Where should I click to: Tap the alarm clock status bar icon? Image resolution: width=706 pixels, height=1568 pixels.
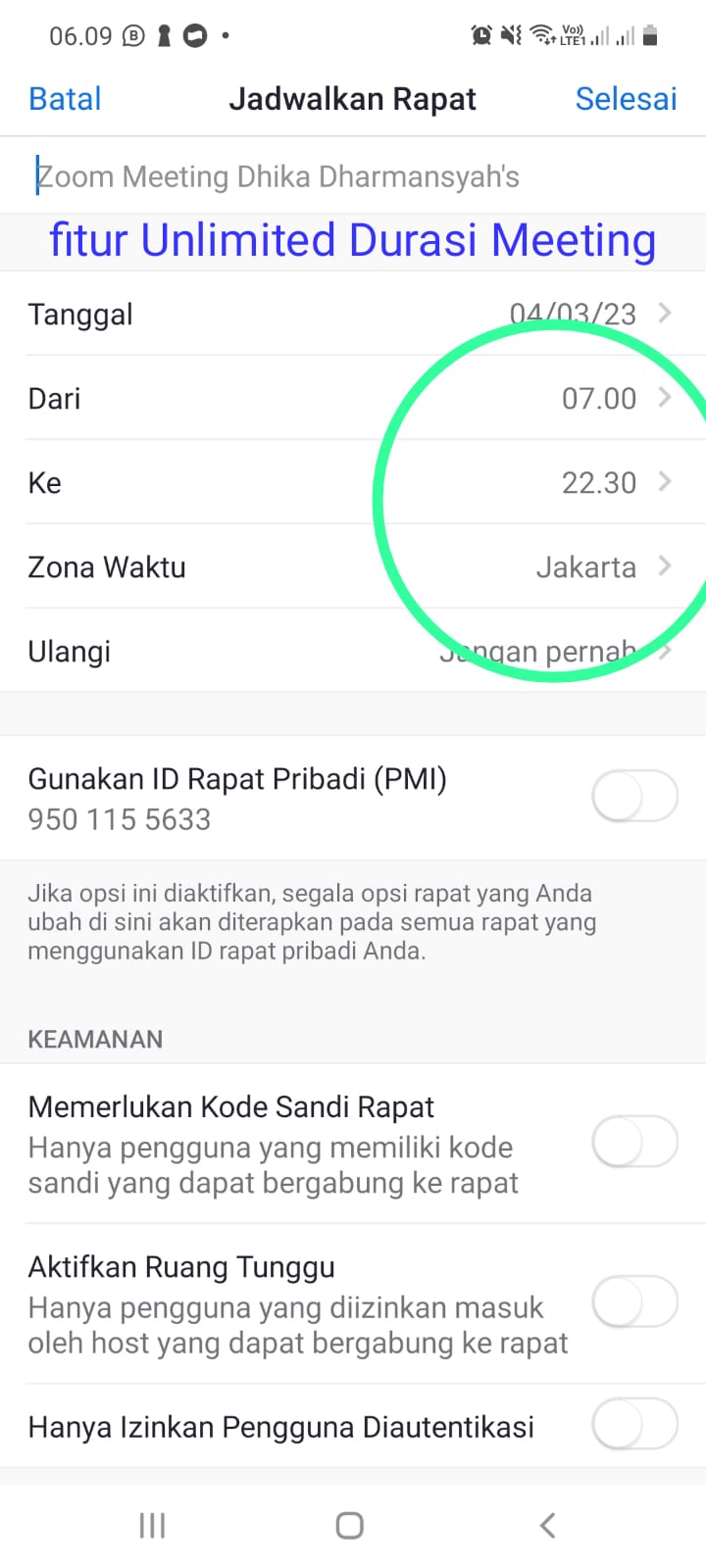pyautogui.click(x=481, y=35)
